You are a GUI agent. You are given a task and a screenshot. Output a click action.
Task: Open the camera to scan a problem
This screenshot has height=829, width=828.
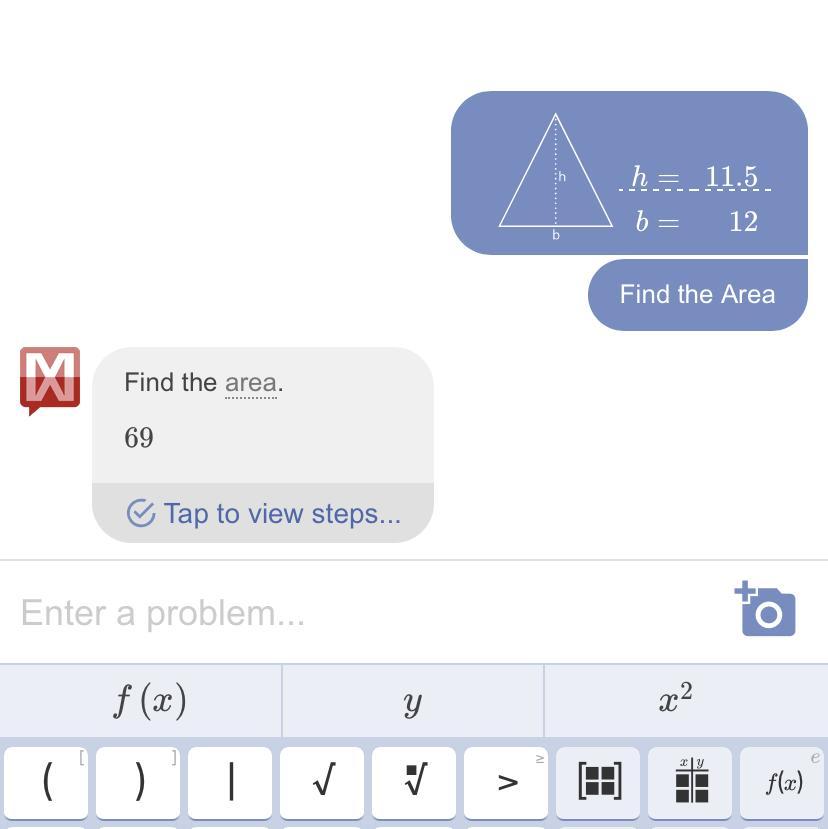766,610
